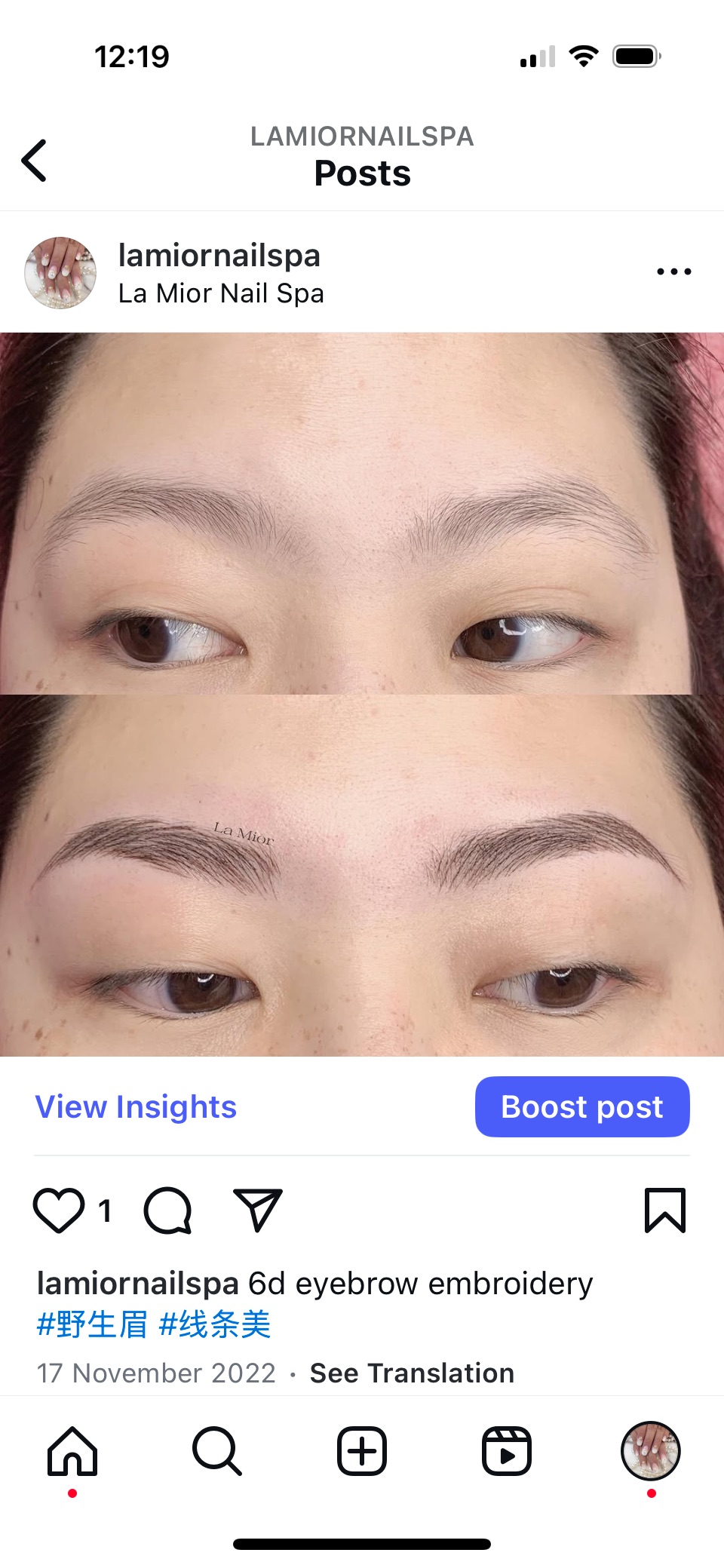The height and width of the screenshot is (1568, 724).
Task: Open lamiornailspa profile from post header avatar
Action: pyautogui.click(x=60, y=273)
